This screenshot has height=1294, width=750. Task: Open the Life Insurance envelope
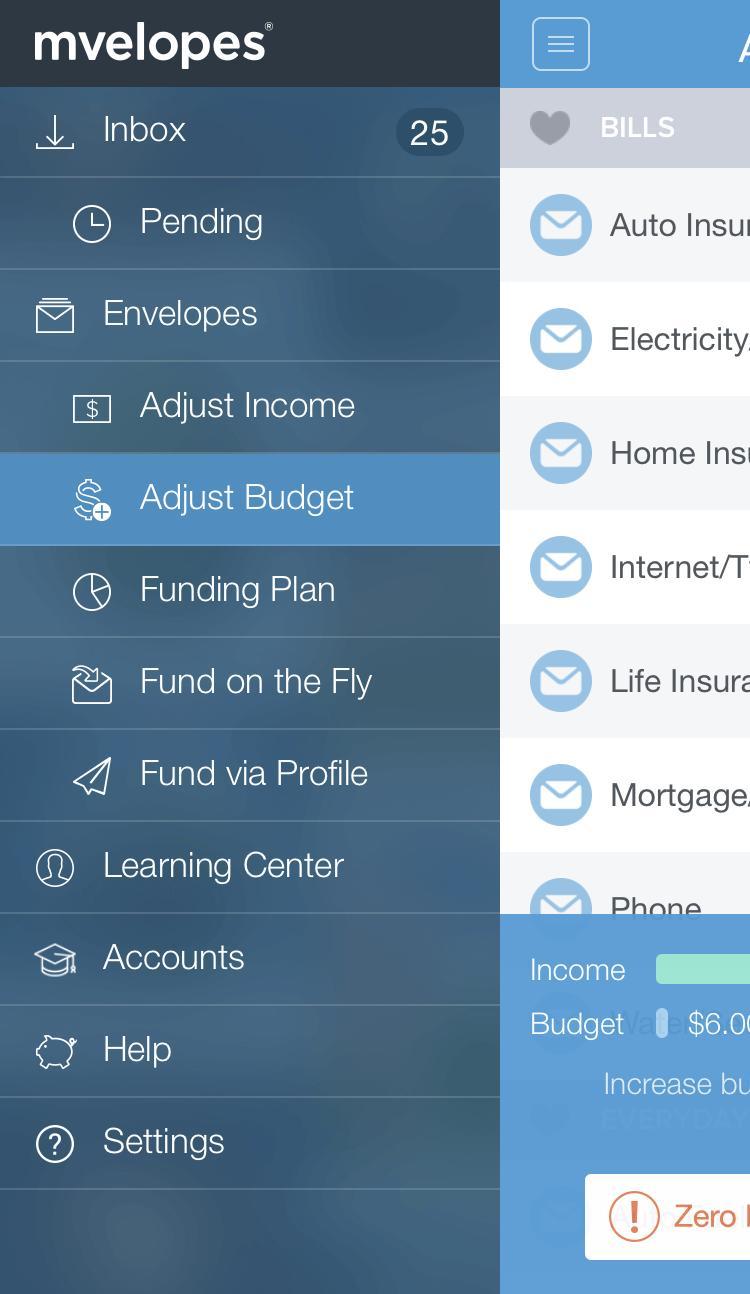pyautogui.click(x=625, y=681)
